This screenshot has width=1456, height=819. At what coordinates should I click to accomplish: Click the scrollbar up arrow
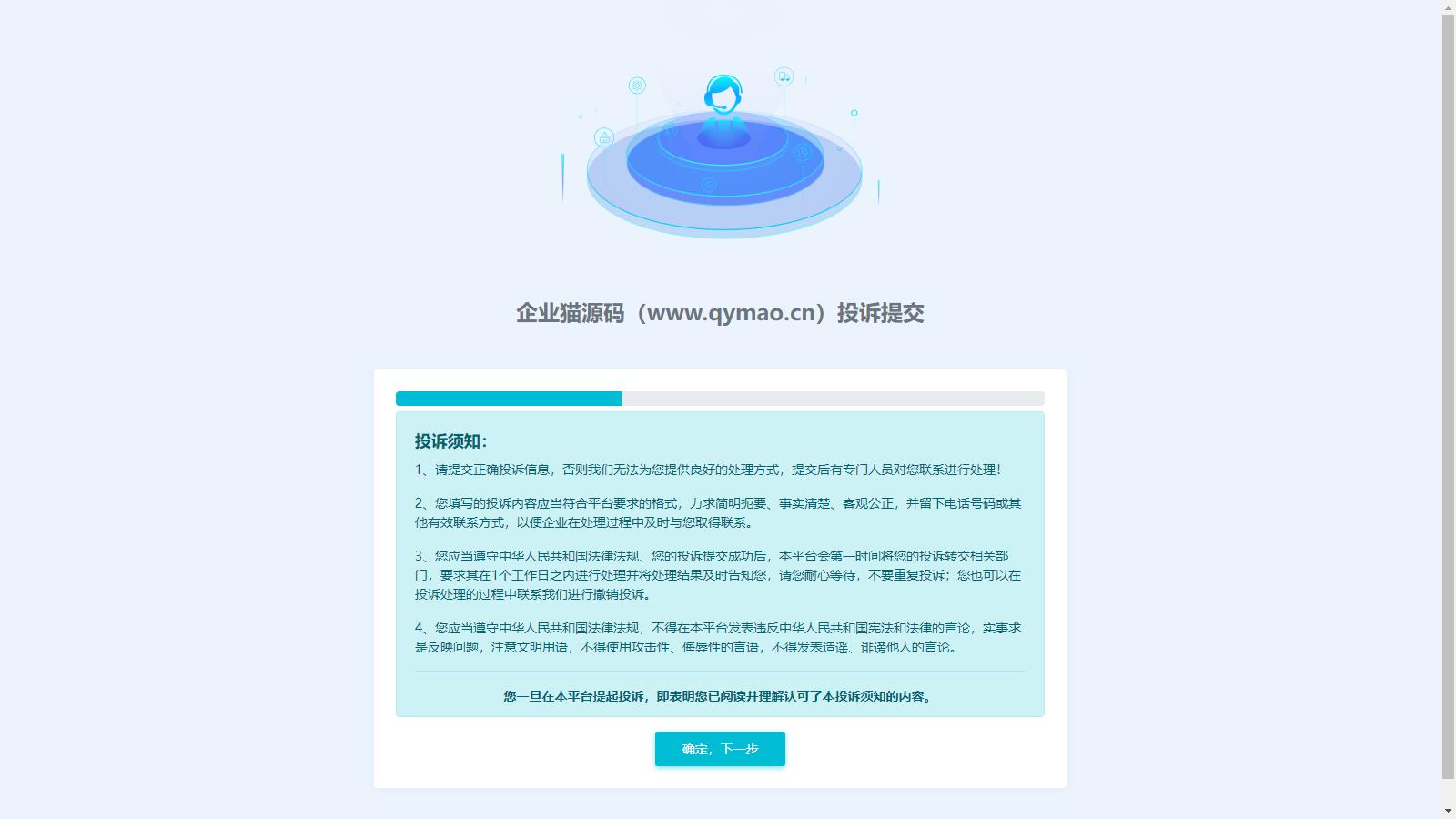point(1448,8)
